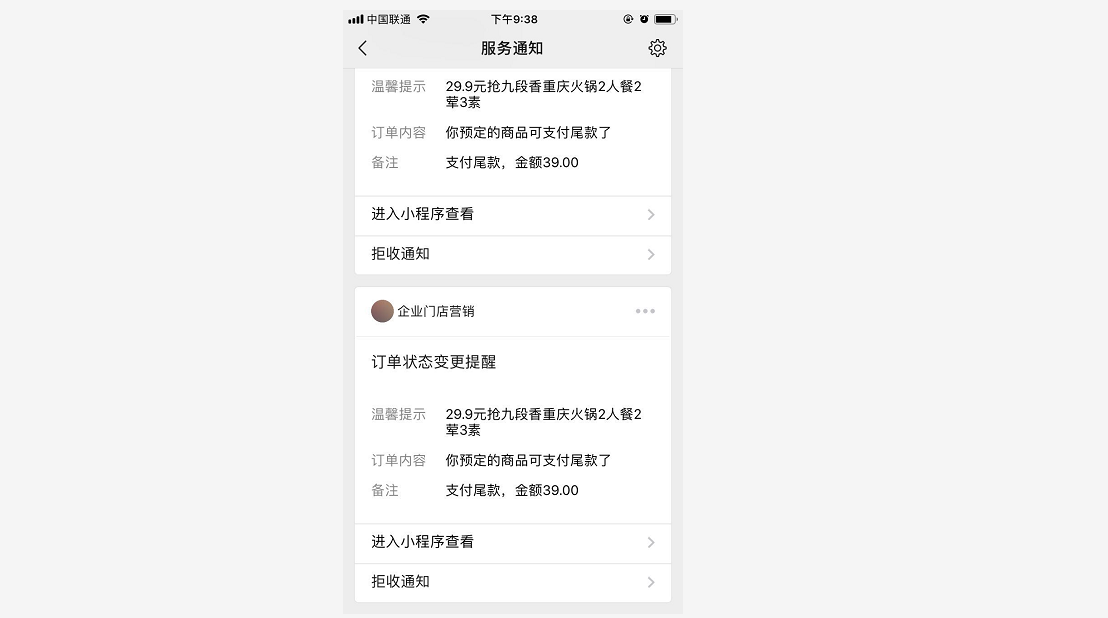This screenshot has width=1108, height=618.
Task: Open overflow menu on 企业门店营销 card
Action: point(645,311)
